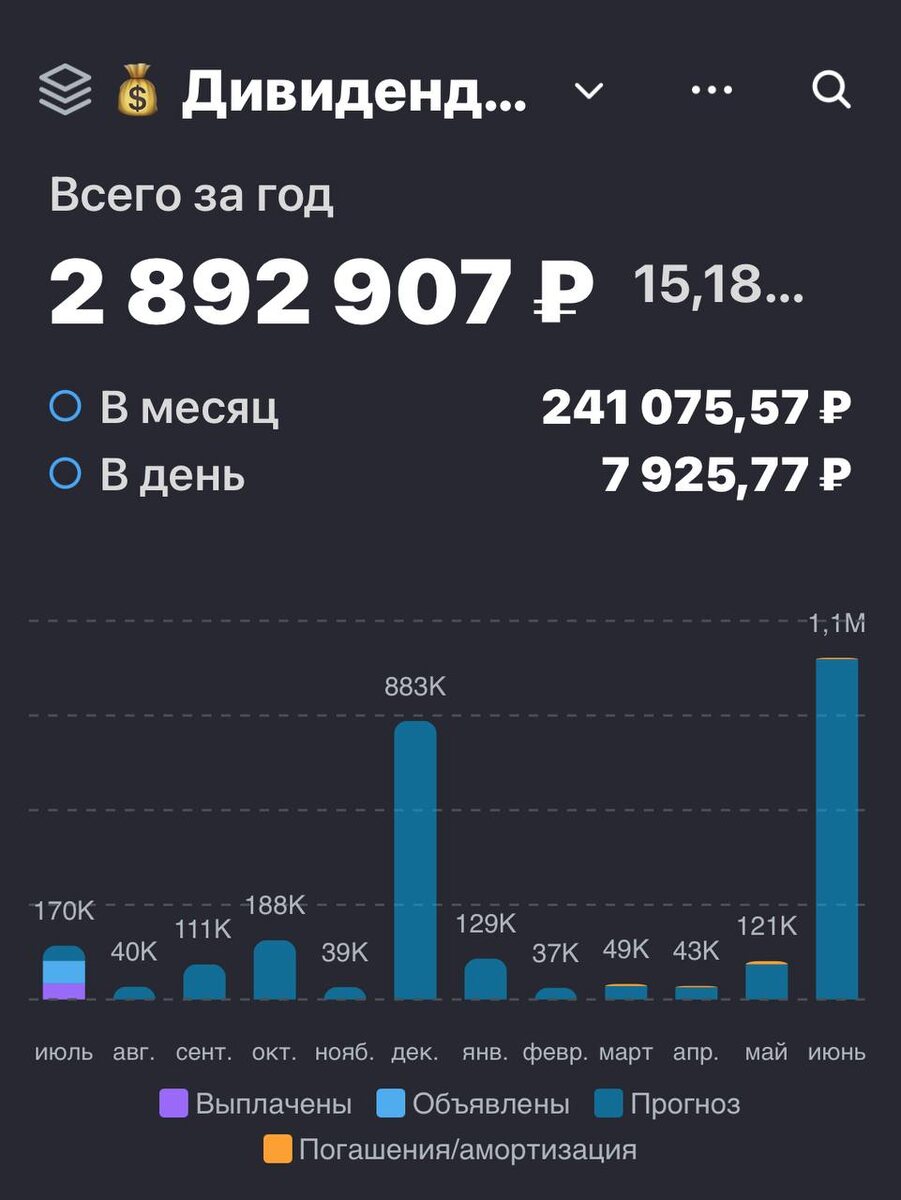Select the В месяц radio circle
This screenshot has width=901, height=1200.
click(65, 404)
